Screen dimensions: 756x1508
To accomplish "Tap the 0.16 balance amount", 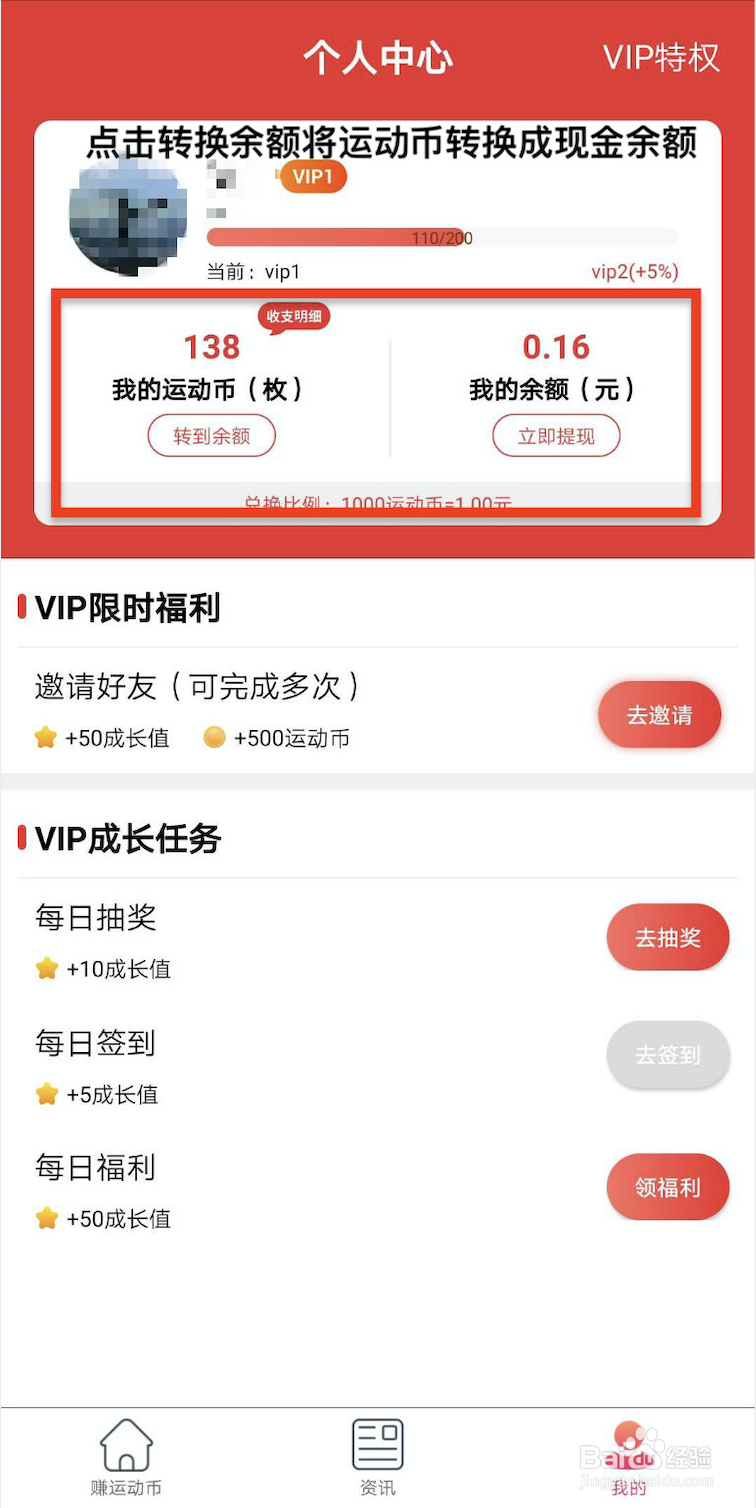I will (557, 347).
